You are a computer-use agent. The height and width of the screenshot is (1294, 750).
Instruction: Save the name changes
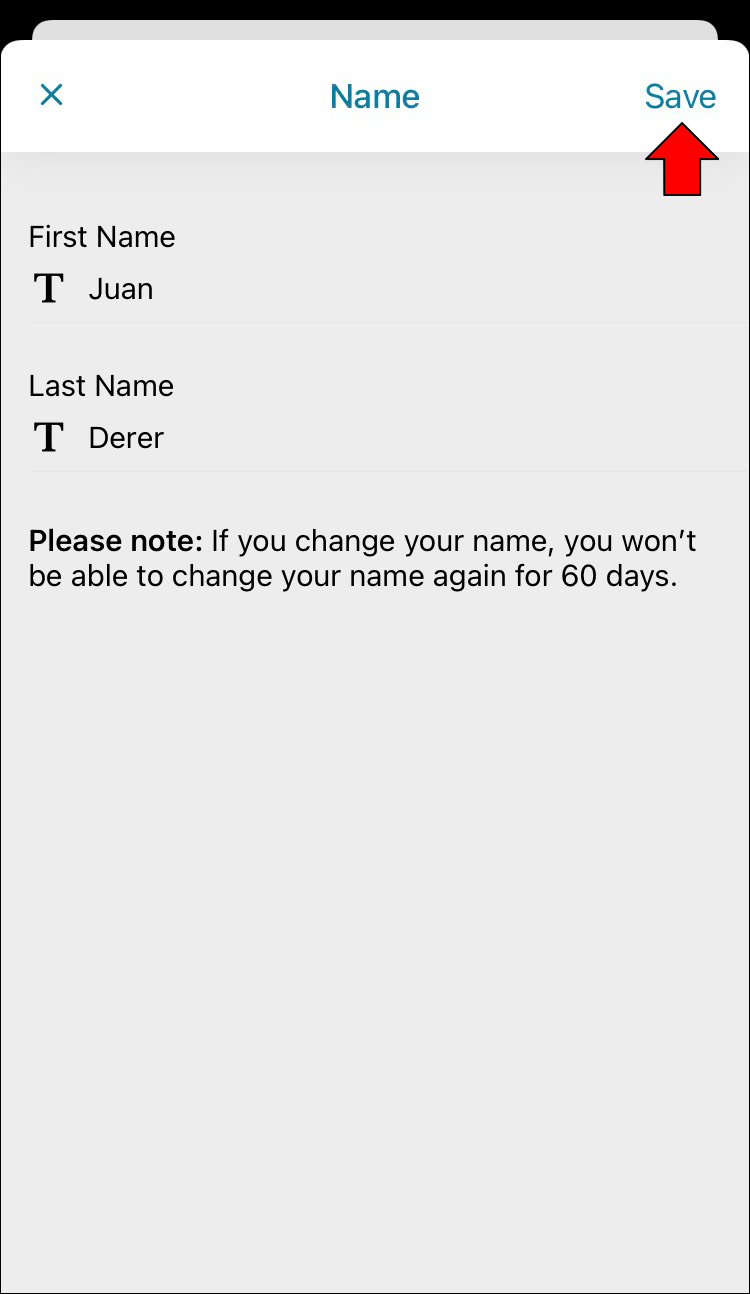[680, 96]
